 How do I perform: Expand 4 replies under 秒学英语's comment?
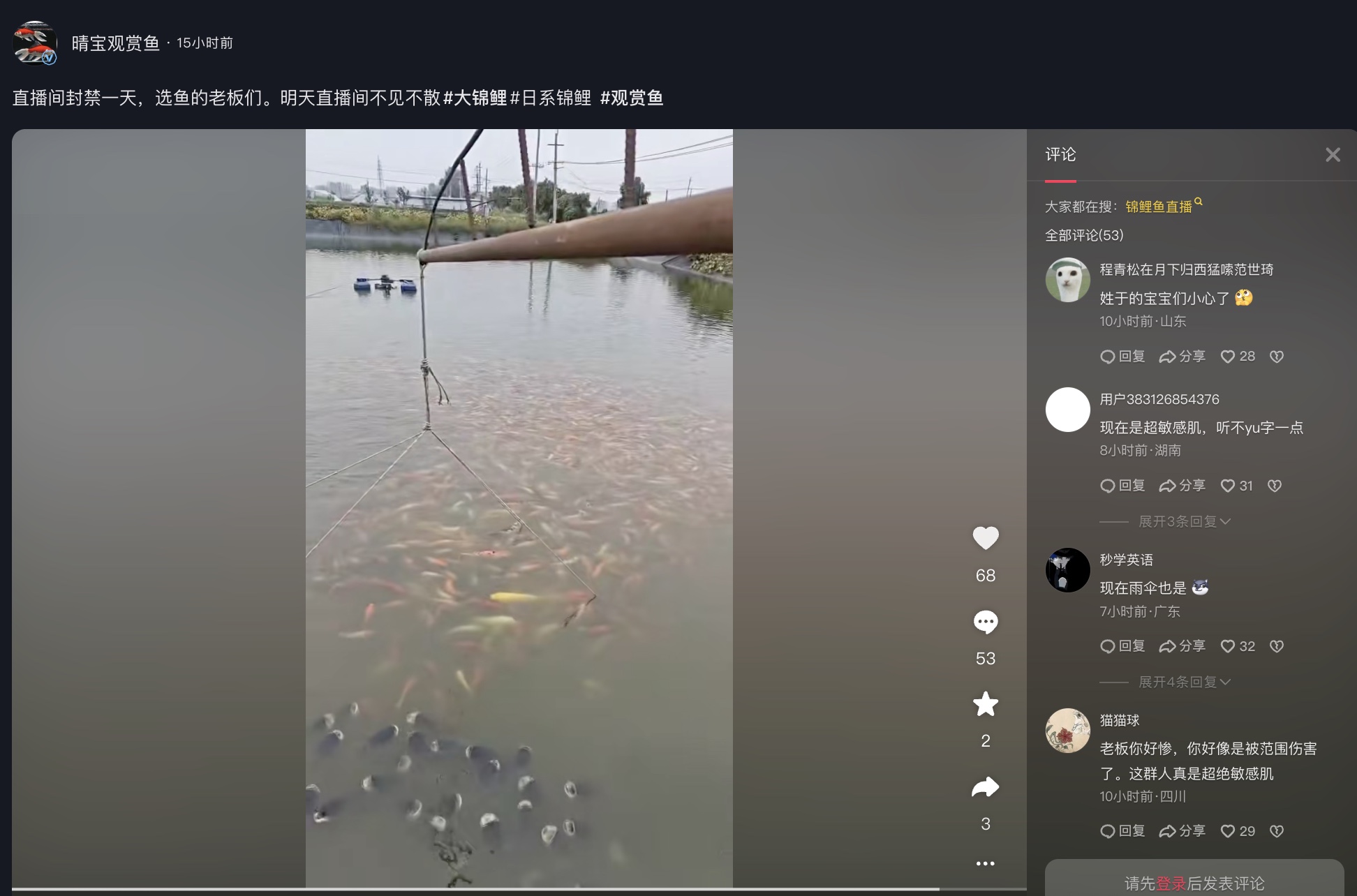[x=1183, y=682]
